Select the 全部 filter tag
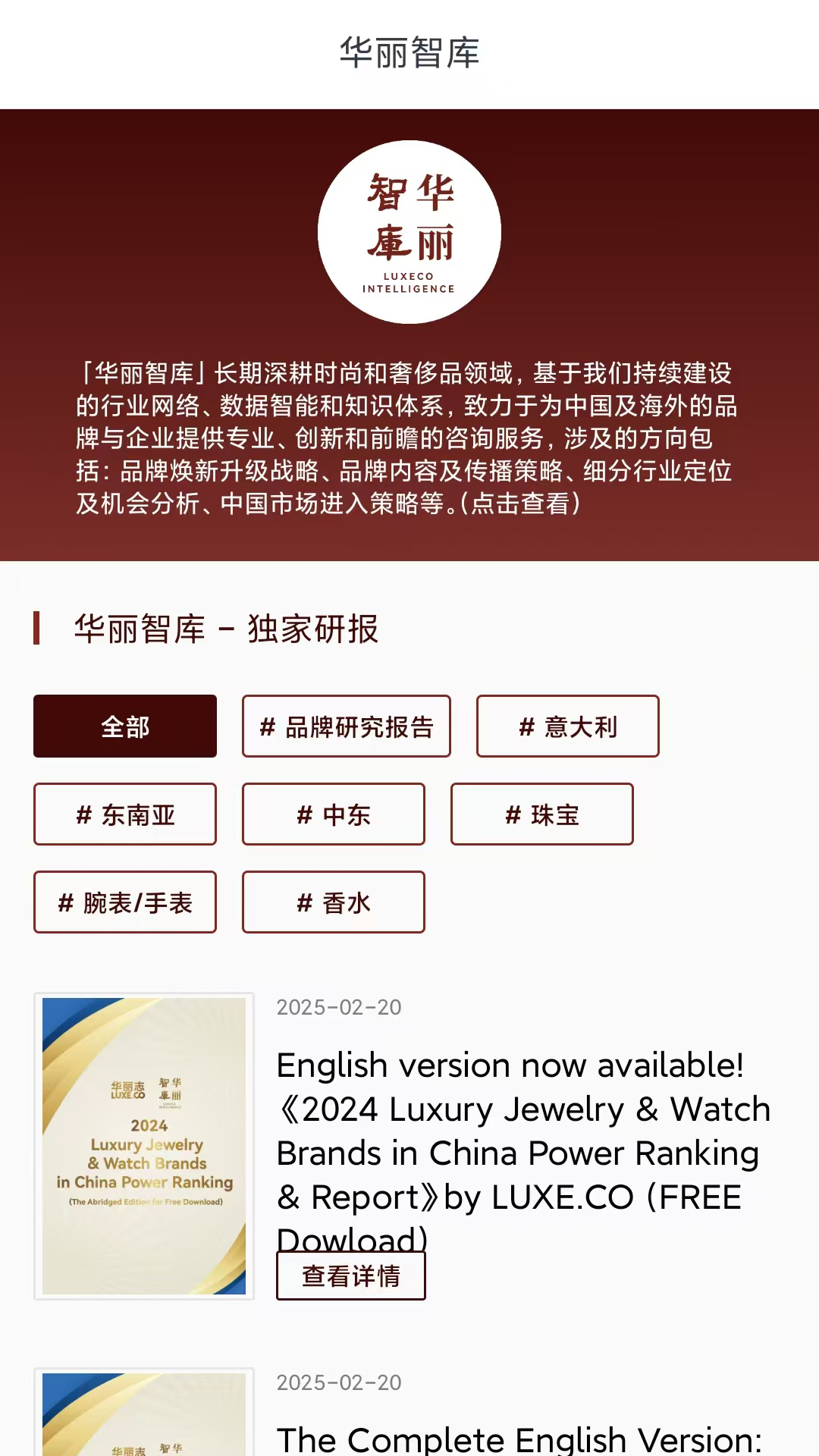Image resolution: width=819 pixels, height=1456 pixels. [x=124, y=726]
